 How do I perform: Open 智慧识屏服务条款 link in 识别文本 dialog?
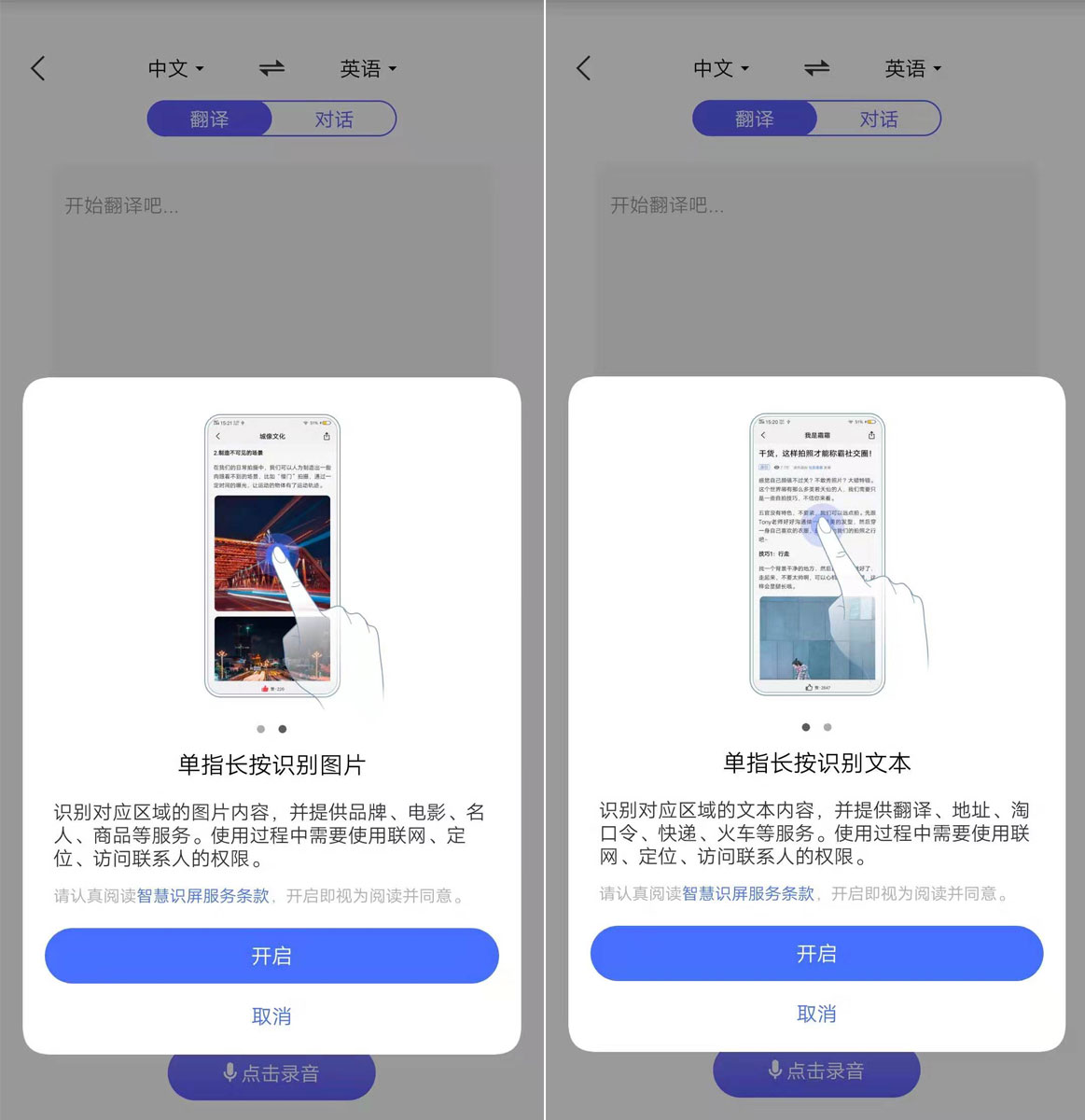pyautogui.click(x=748, y=894)
